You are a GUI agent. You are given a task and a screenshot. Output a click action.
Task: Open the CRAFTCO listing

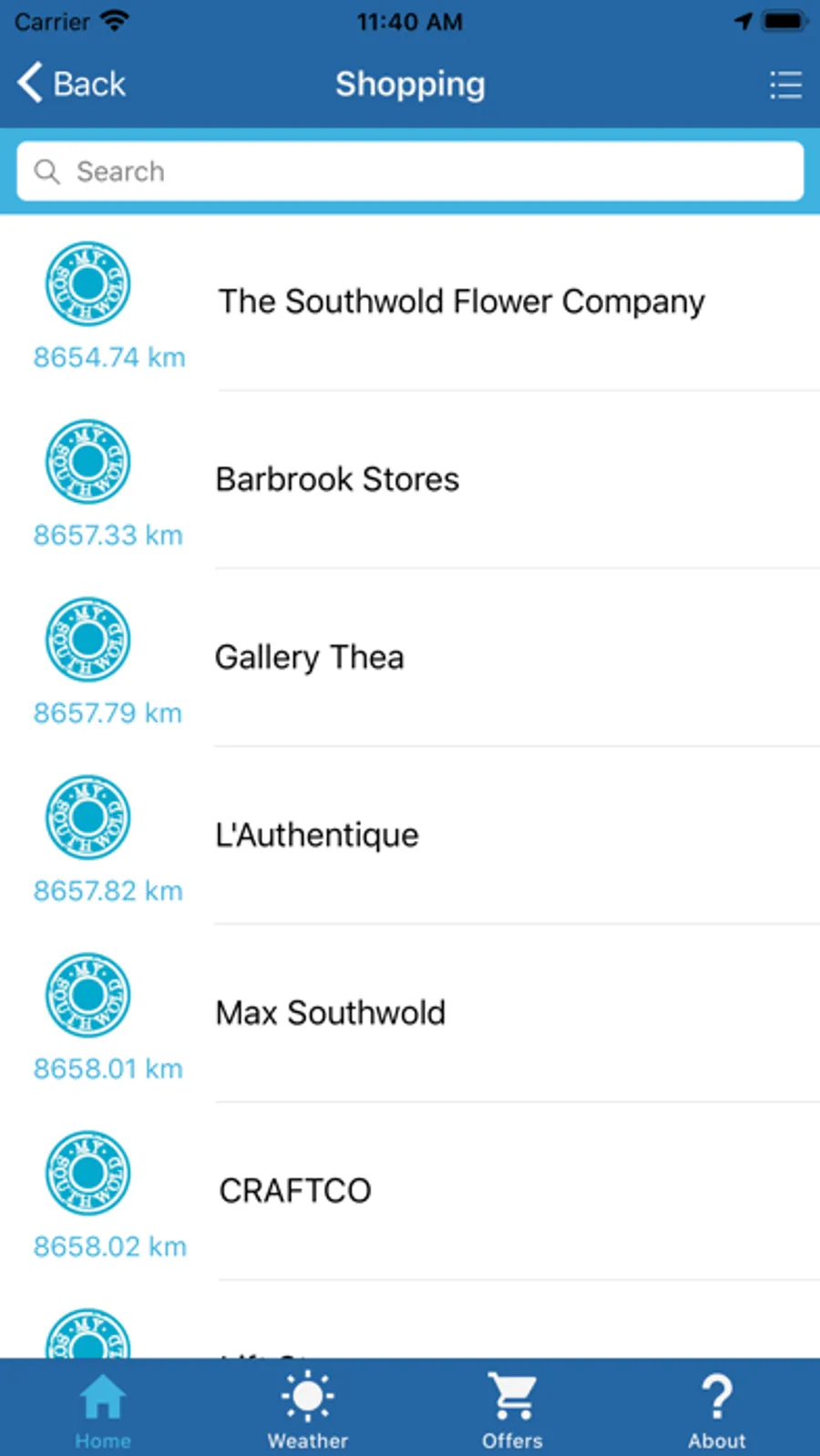tap(295, 1190)
